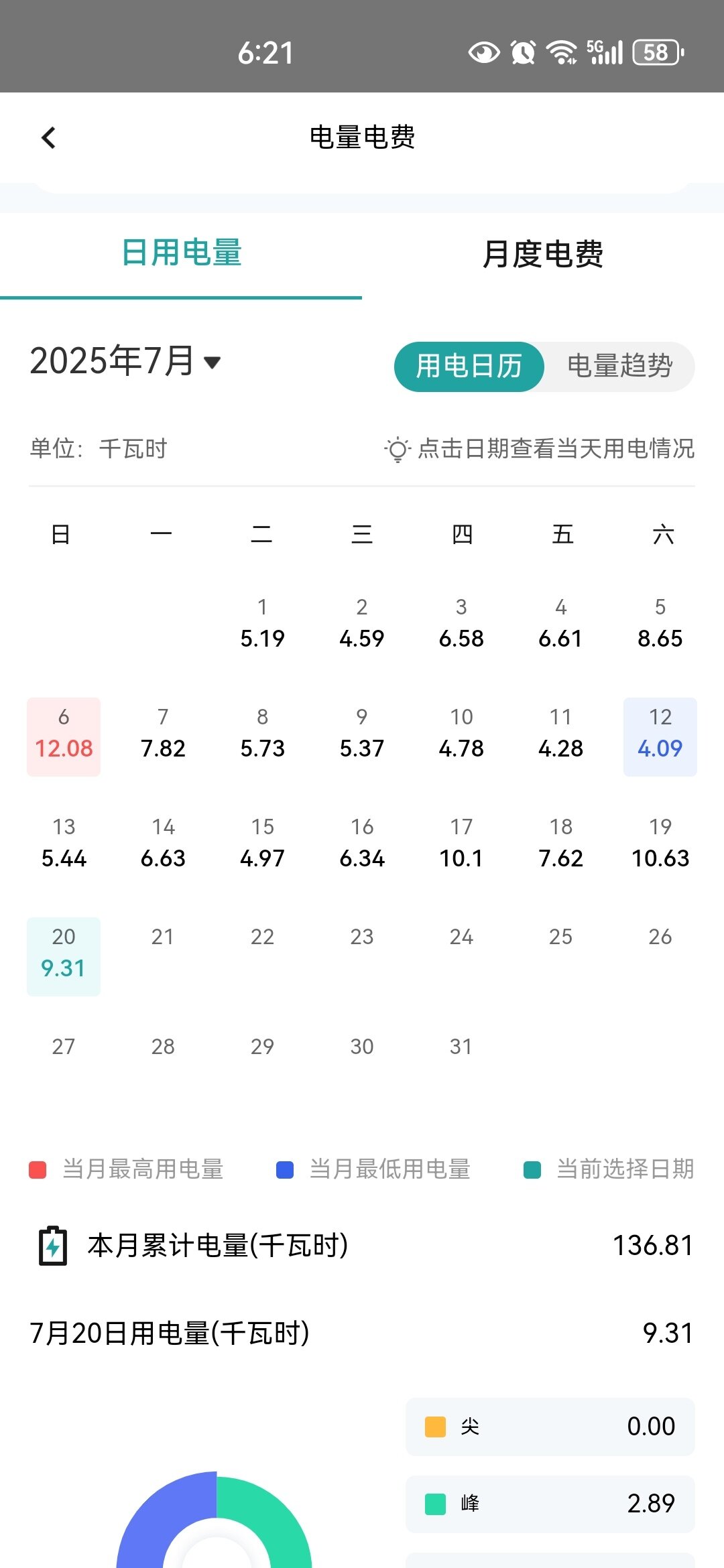Select July 20 showing 9.31

(64, 956)
